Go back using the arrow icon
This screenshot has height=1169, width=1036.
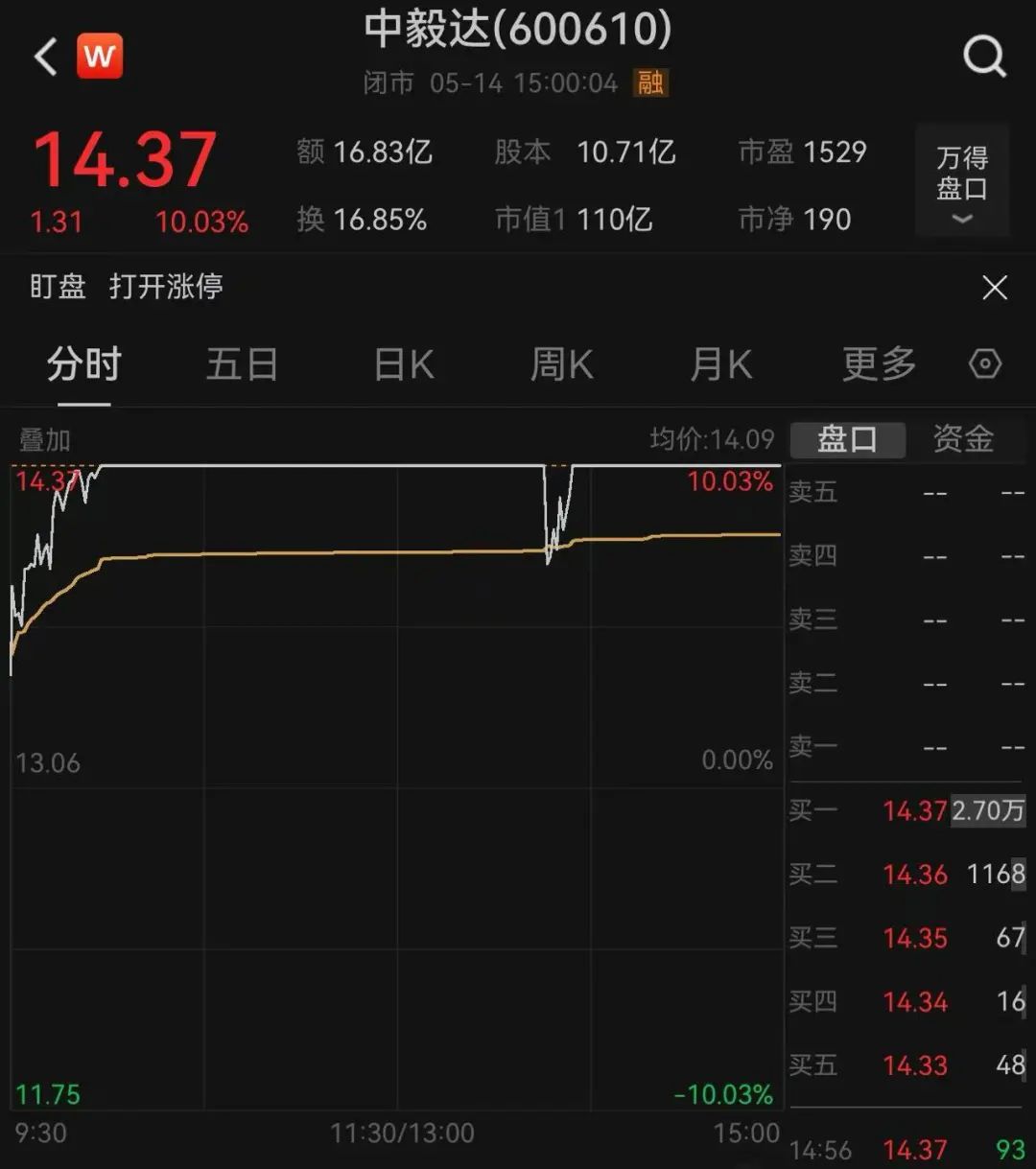click(x=45, y=57)
